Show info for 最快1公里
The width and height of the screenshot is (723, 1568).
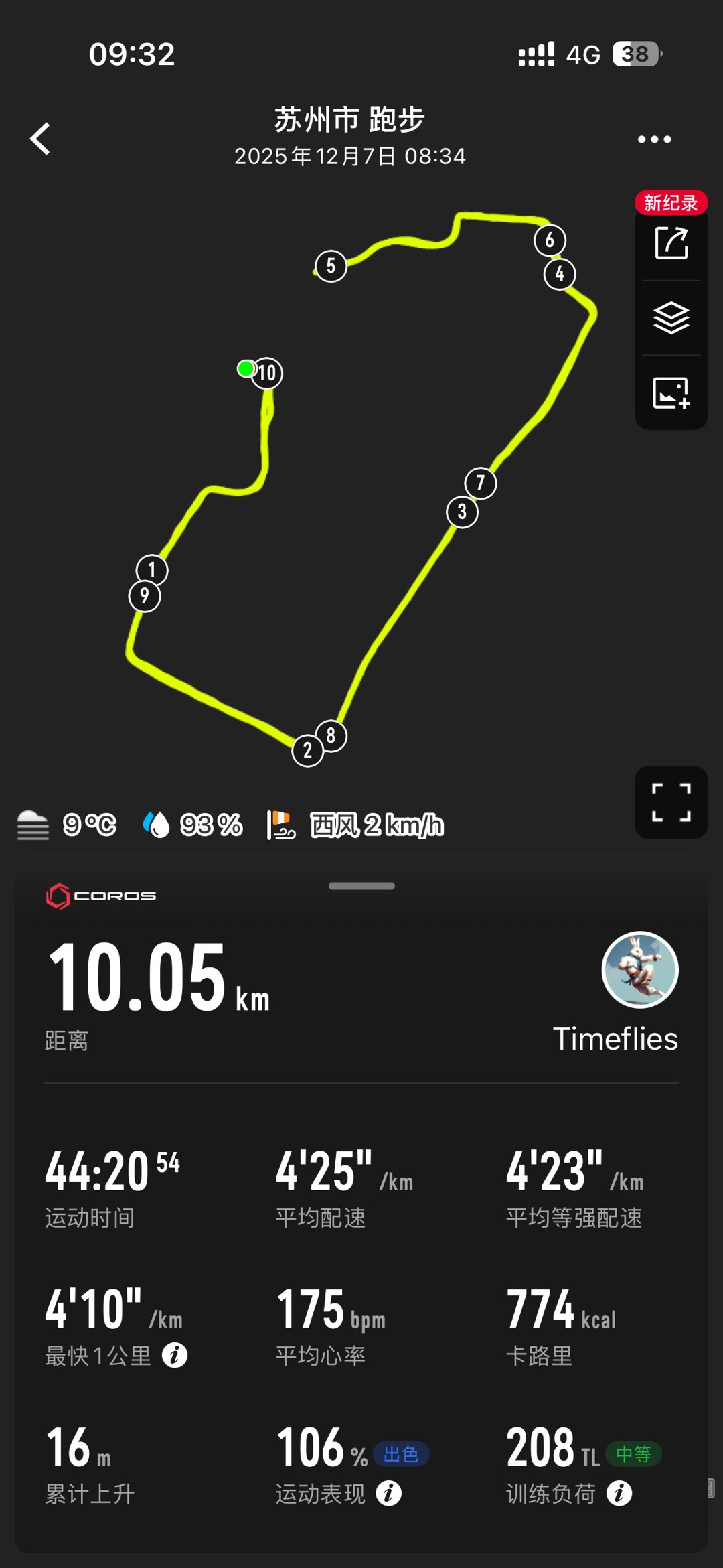pyautogui.click(x=175, y=1355)
